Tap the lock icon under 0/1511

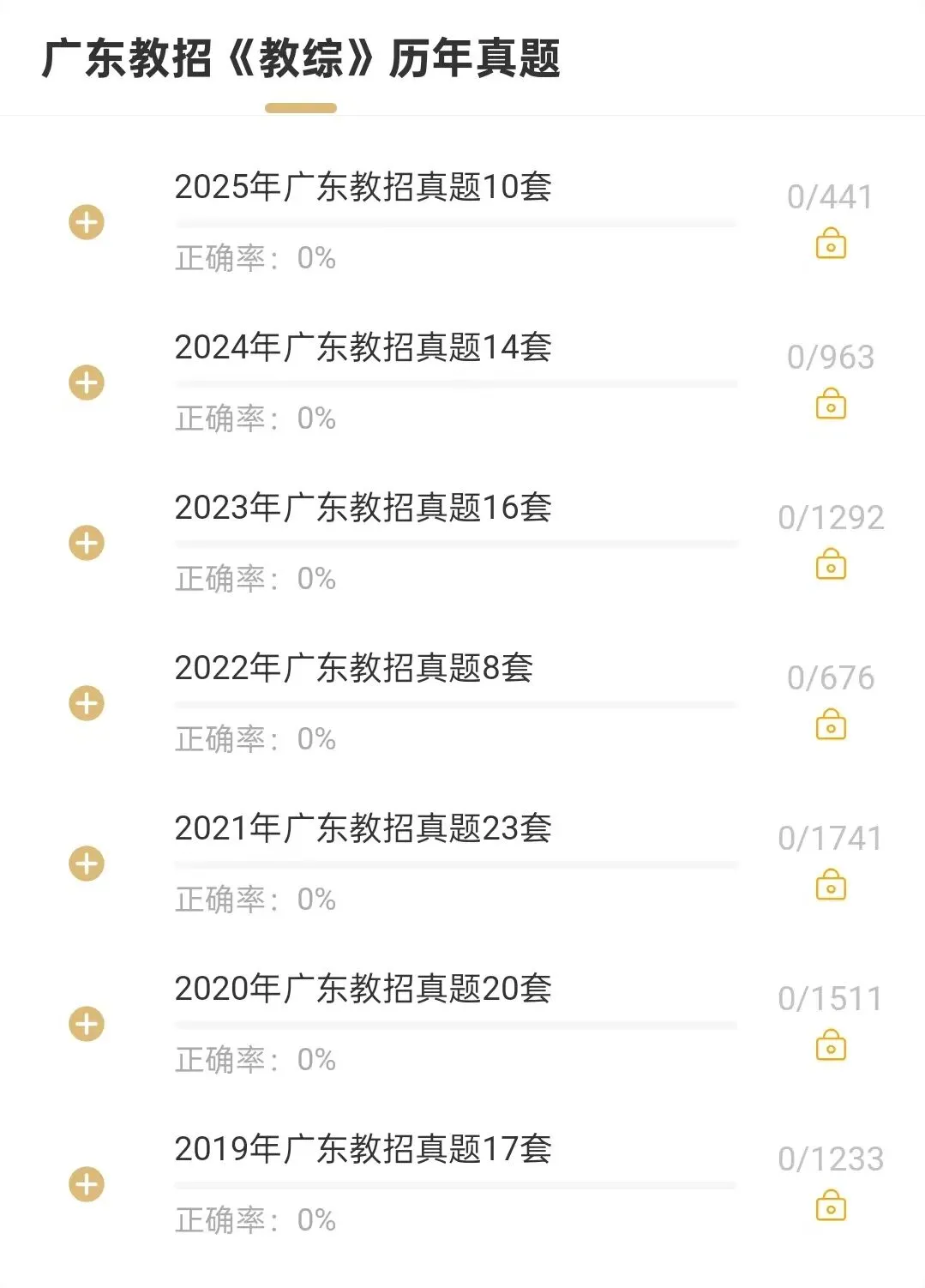[x=831, y=1046]
